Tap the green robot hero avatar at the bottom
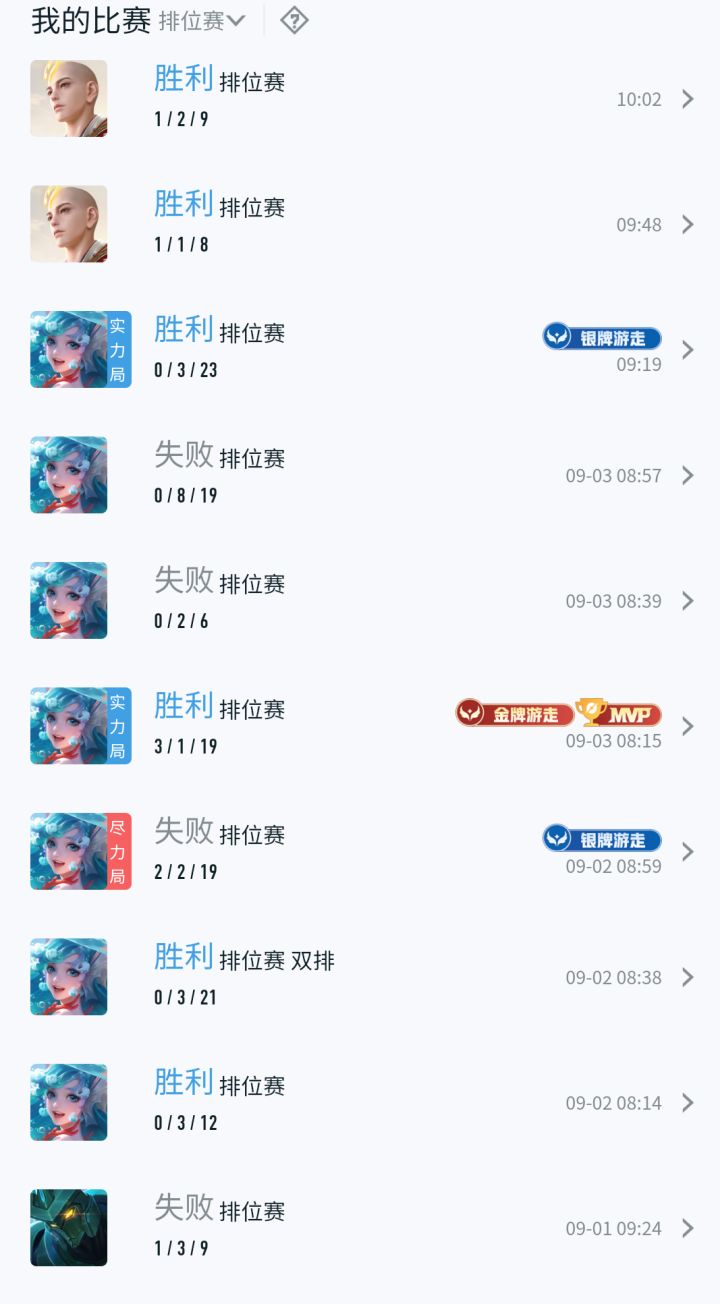Viewport: 720px width, 1304px height. pyautogui.click(x=68, y=1228)
